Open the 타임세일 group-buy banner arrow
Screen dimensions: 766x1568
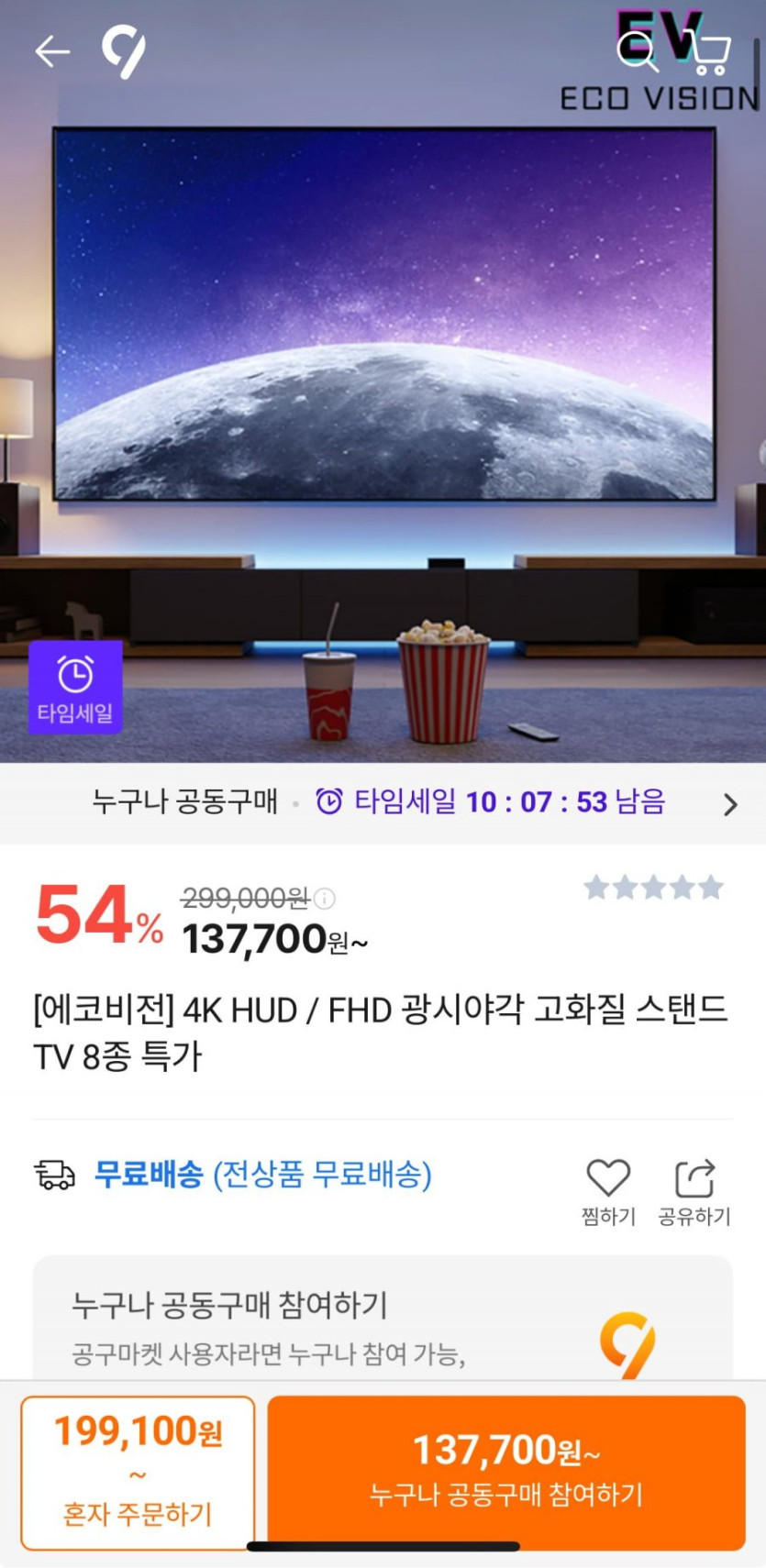[x=730, y=804]
